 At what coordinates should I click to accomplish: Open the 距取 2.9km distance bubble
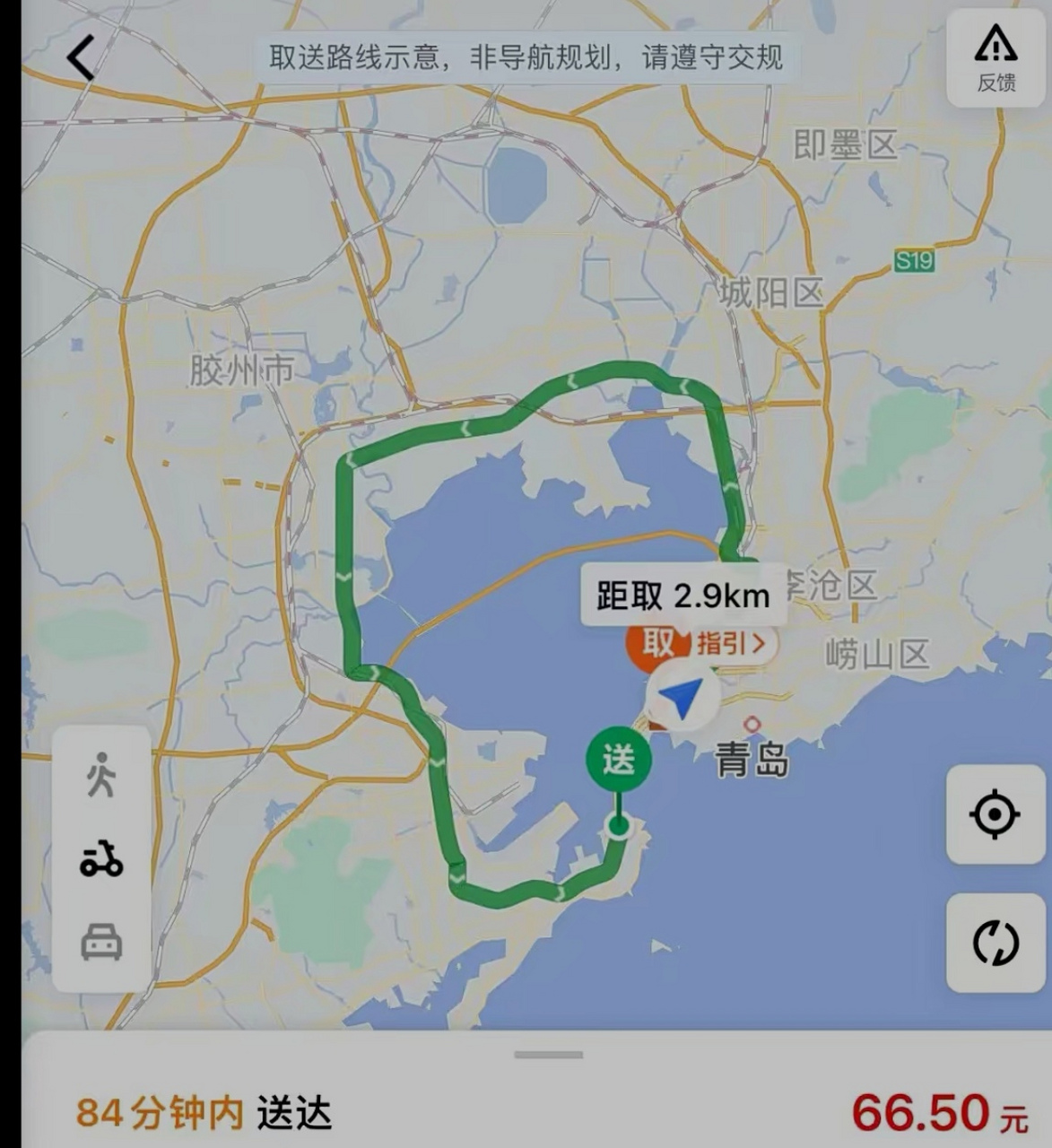pyautogui.click(x=683, y=593)
